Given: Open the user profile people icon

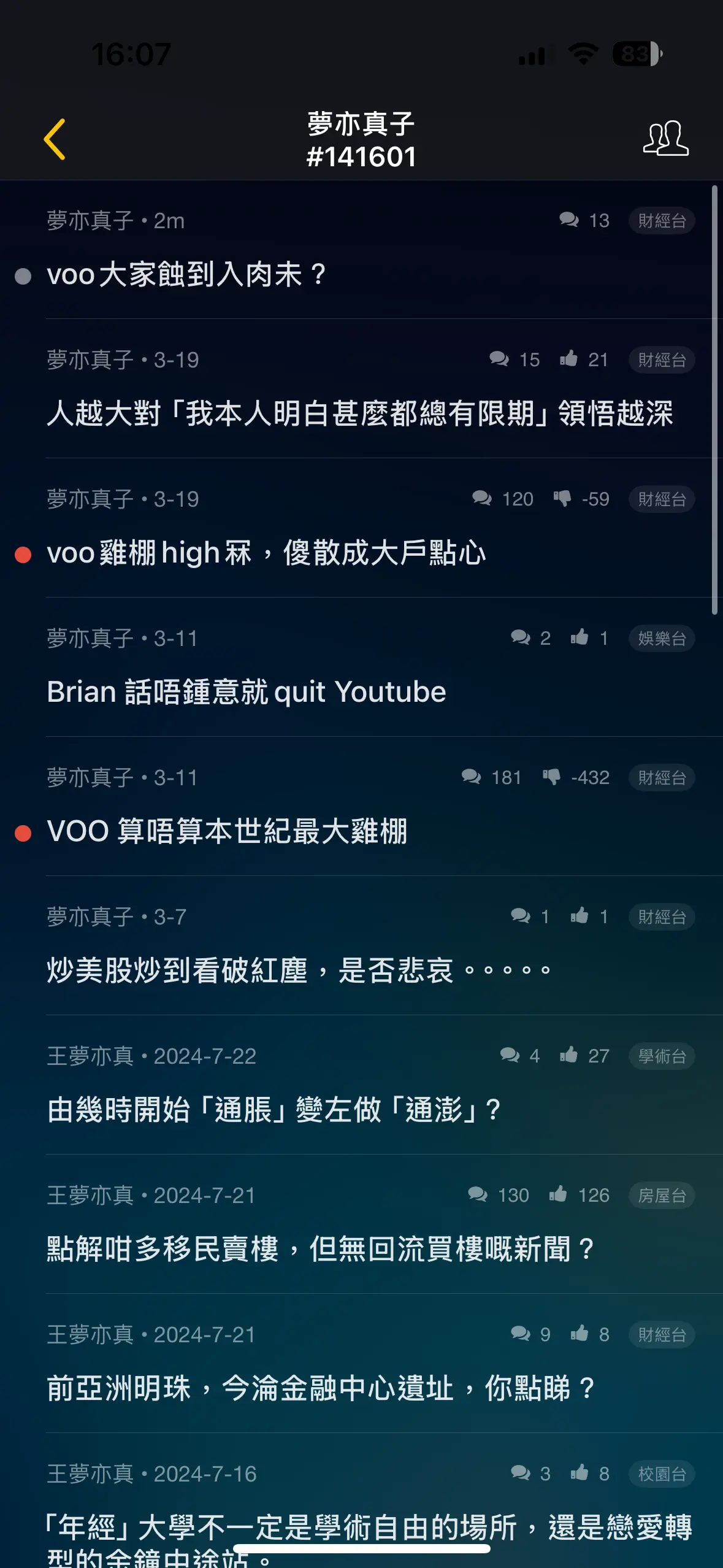Looking at the screenshot, I should (666, 138).
